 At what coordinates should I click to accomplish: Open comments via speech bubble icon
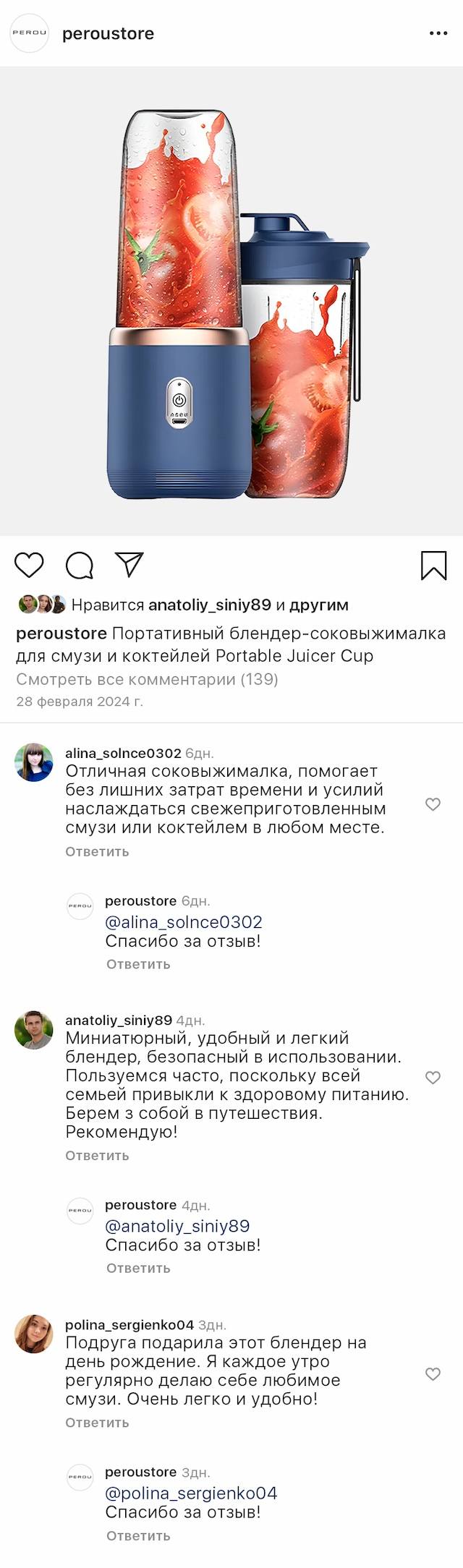80,566
